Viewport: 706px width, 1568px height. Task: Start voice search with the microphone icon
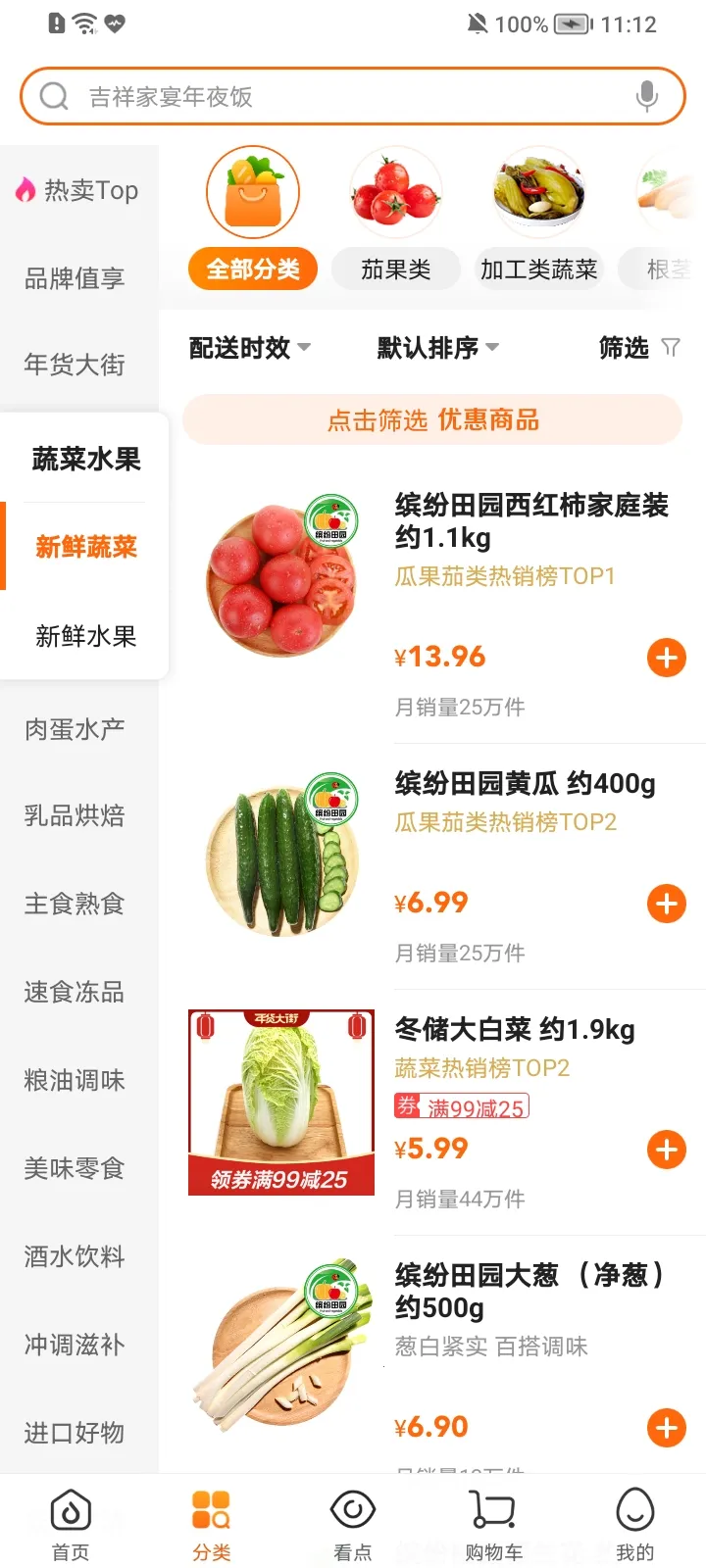(646, 96)
